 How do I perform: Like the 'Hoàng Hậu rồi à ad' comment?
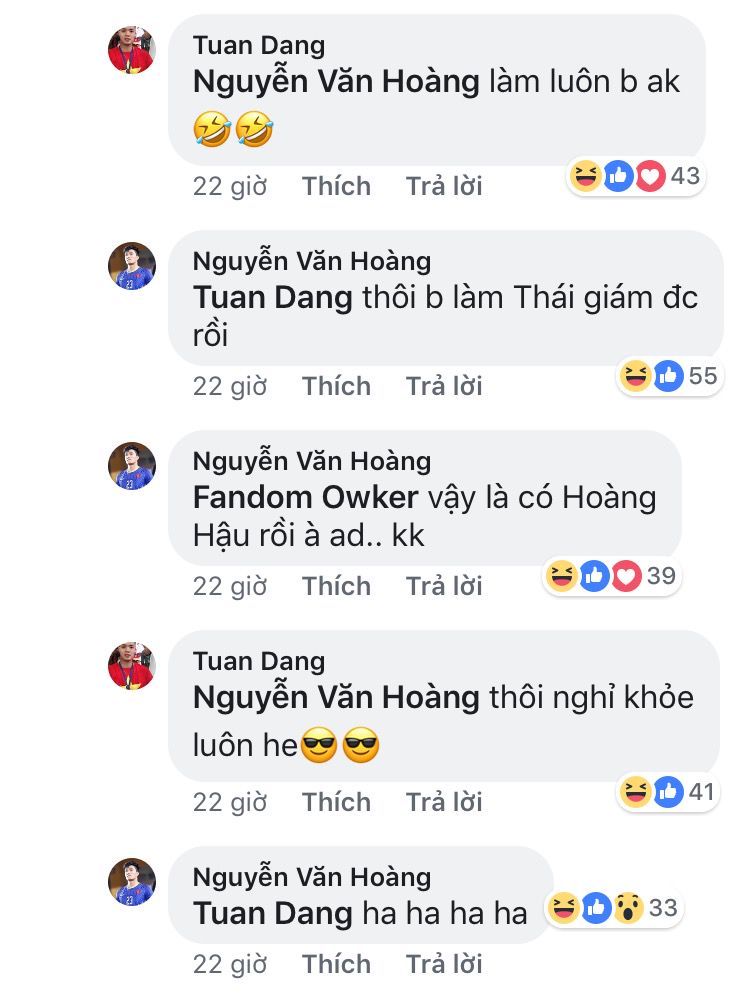tap(336, 586)
